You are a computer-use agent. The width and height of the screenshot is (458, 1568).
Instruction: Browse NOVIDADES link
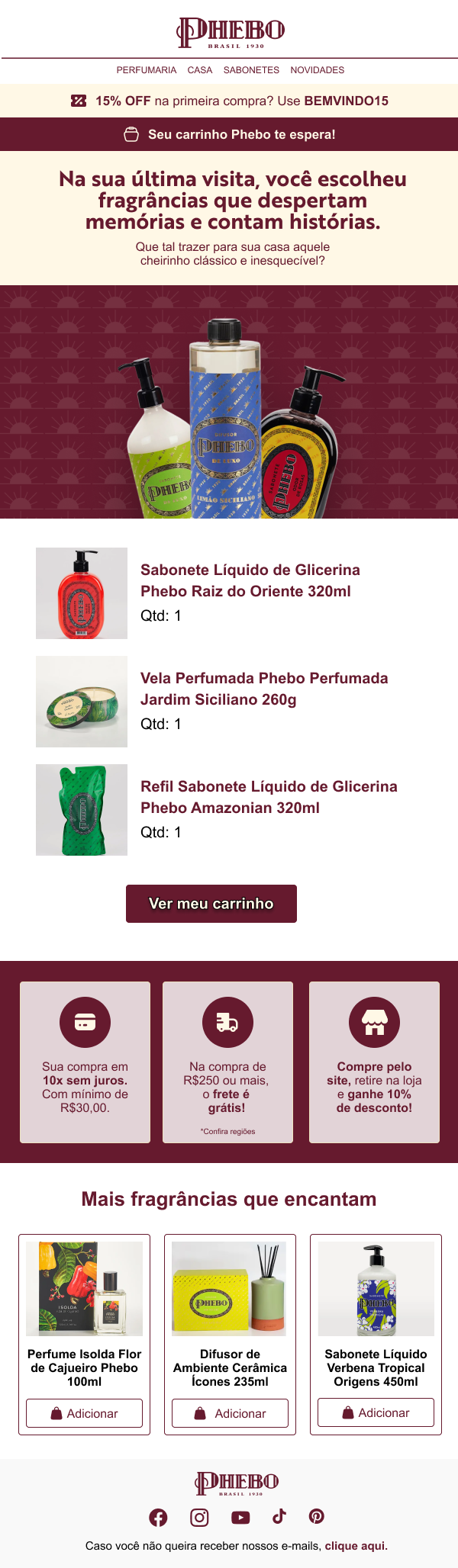(317, 70)
